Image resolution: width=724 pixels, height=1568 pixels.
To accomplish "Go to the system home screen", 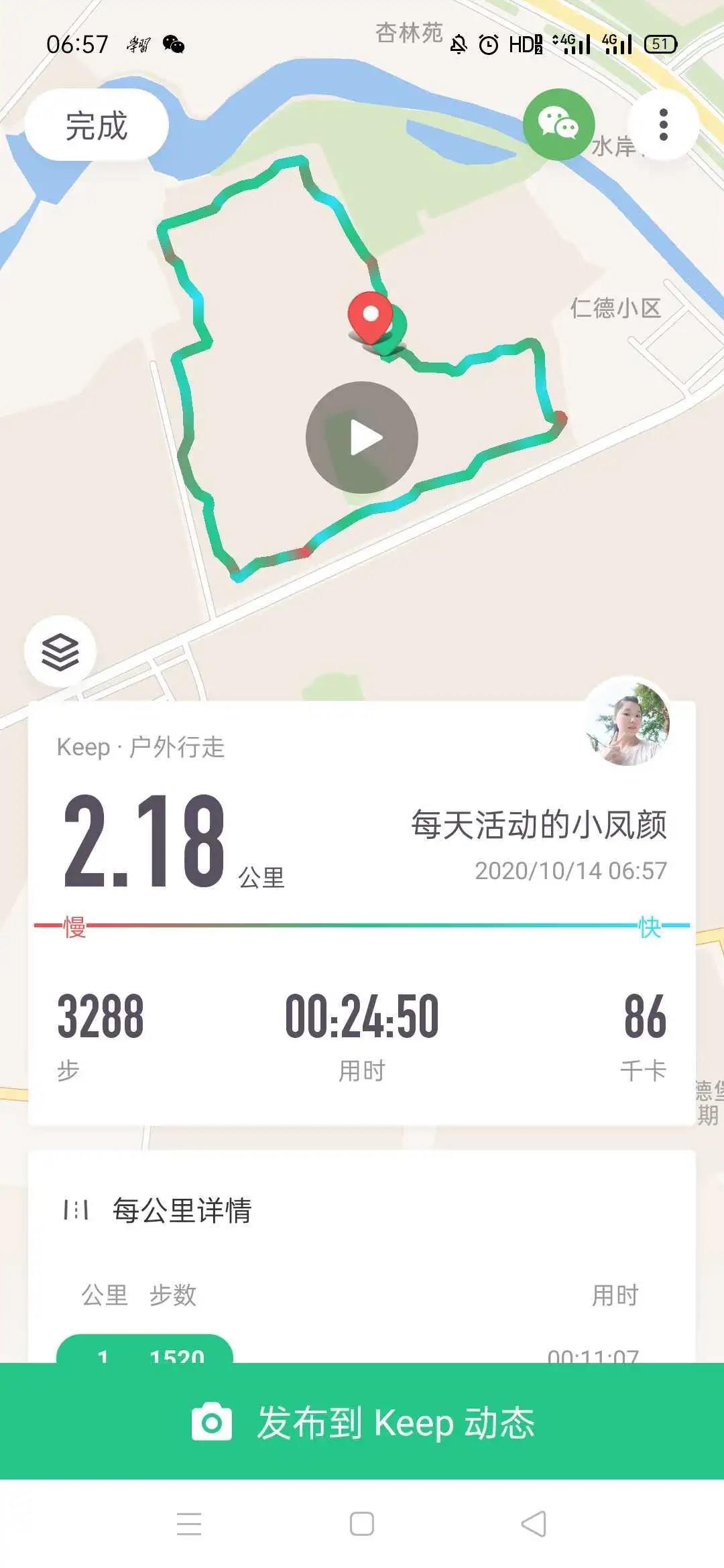I will 362,1524.
